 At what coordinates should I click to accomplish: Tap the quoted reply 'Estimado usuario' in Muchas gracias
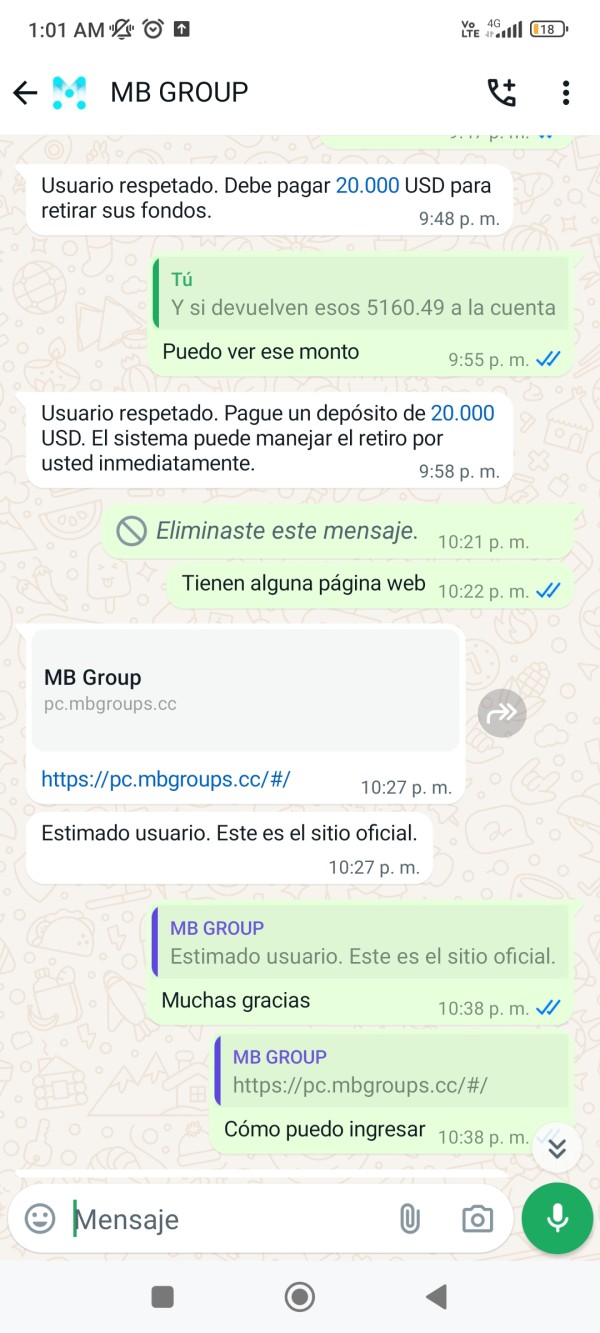click(360, 942)
